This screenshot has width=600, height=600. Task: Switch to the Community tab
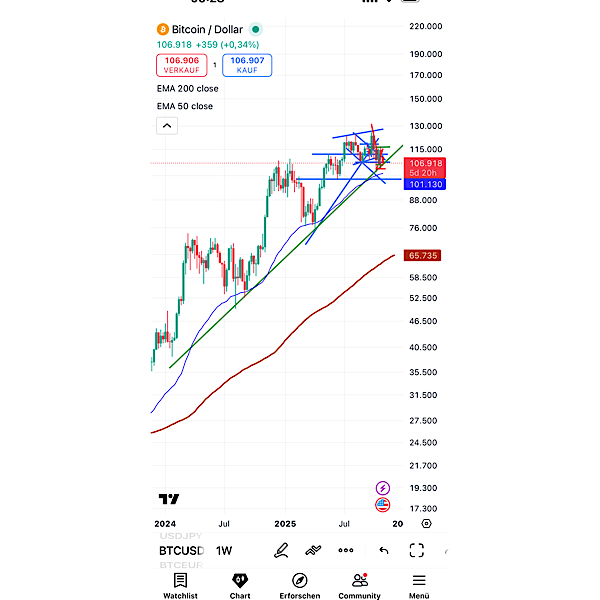pos(359,585)
